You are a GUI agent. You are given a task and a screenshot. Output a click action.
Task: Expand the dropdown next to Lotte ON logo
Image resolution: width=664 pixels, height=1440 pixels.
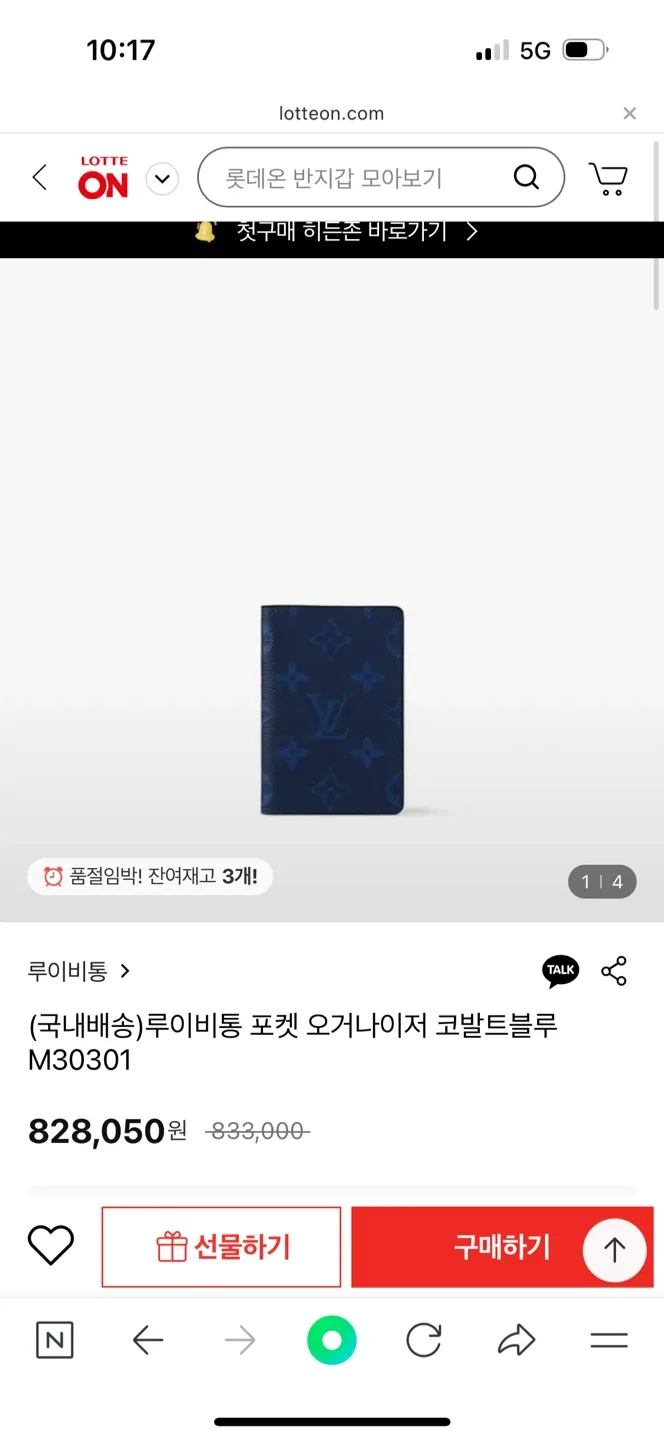[x=162, y=179]
